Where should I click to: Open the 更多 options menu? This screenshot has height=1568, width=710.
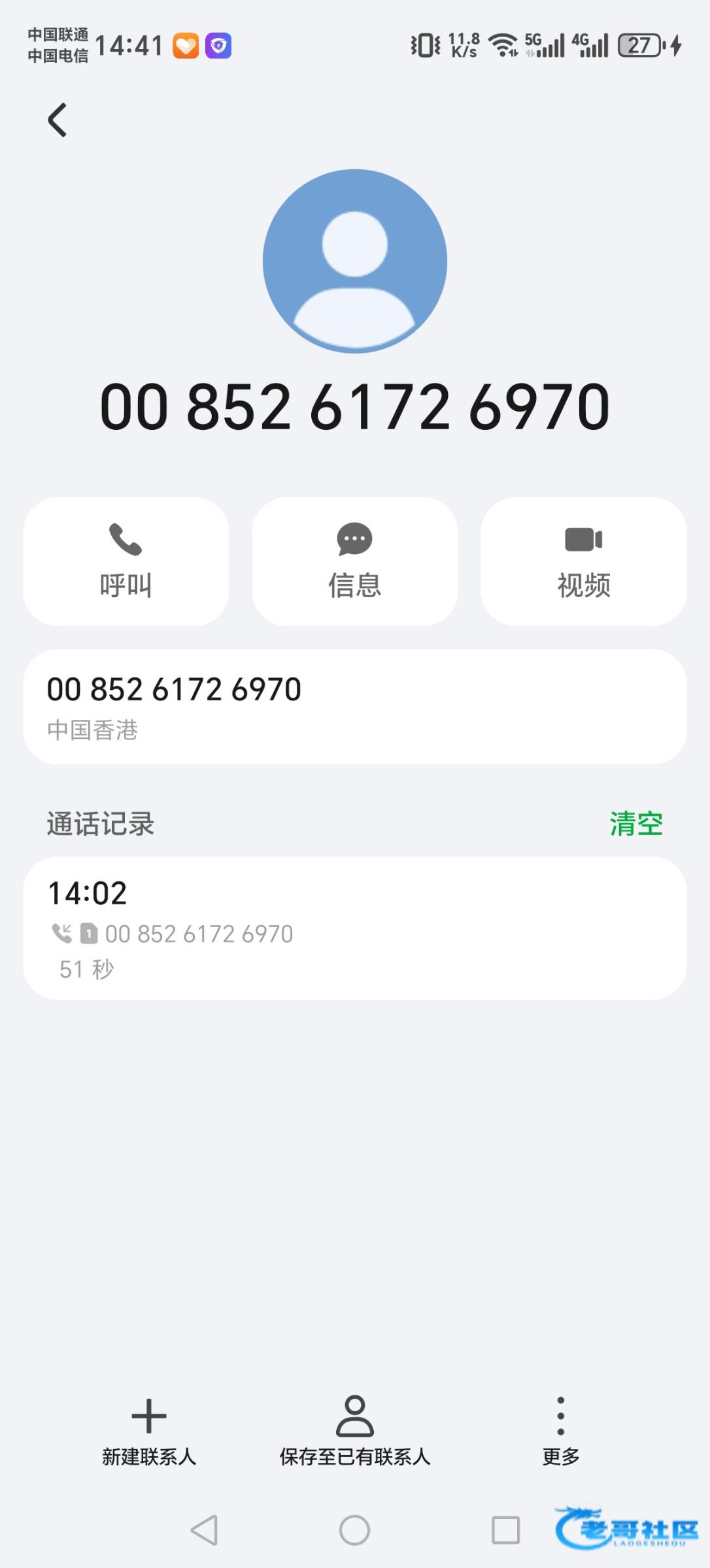click(x=560, y=1431)
